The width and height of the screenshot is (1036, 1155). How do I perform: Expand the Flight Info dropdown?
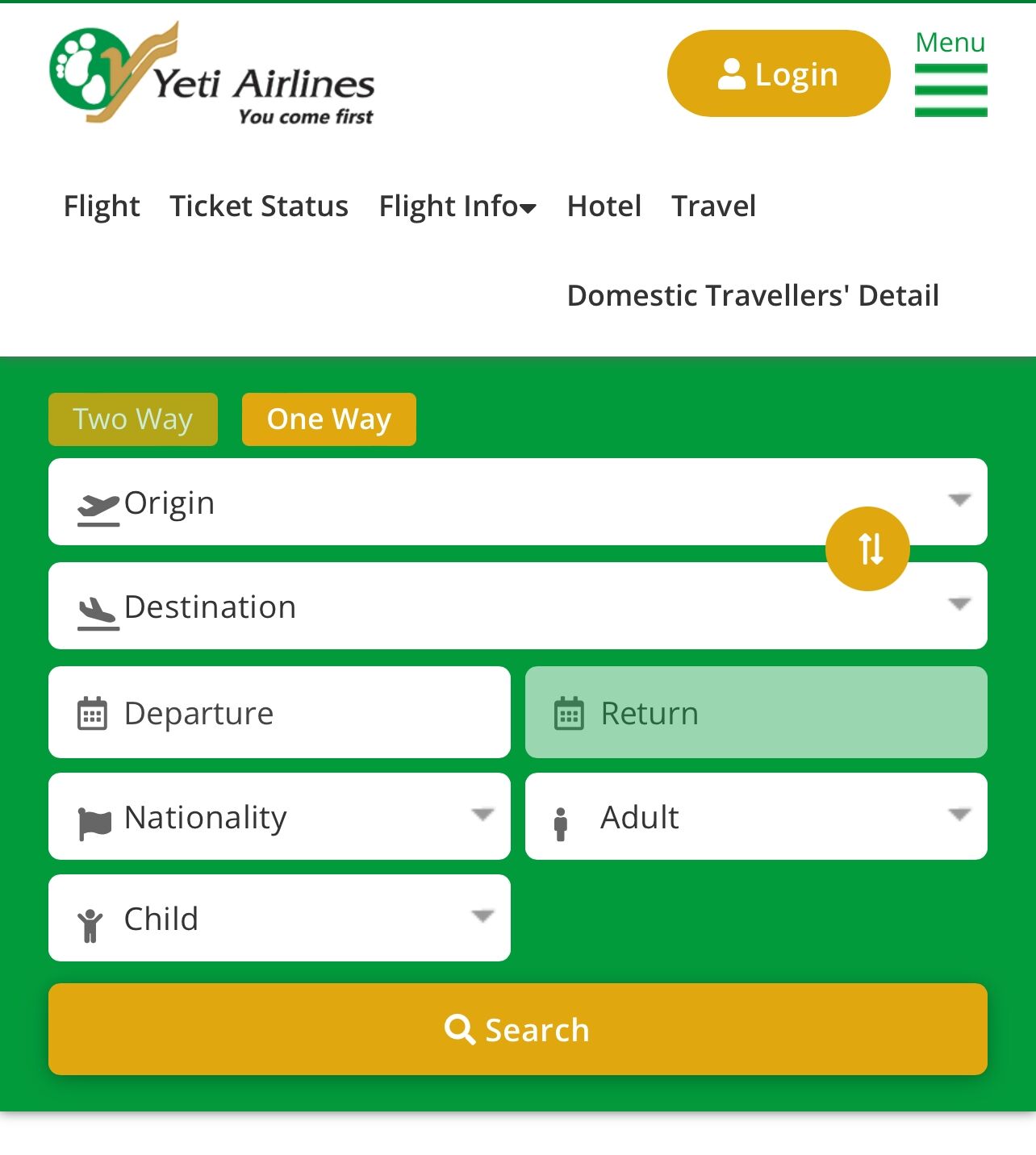457,206
